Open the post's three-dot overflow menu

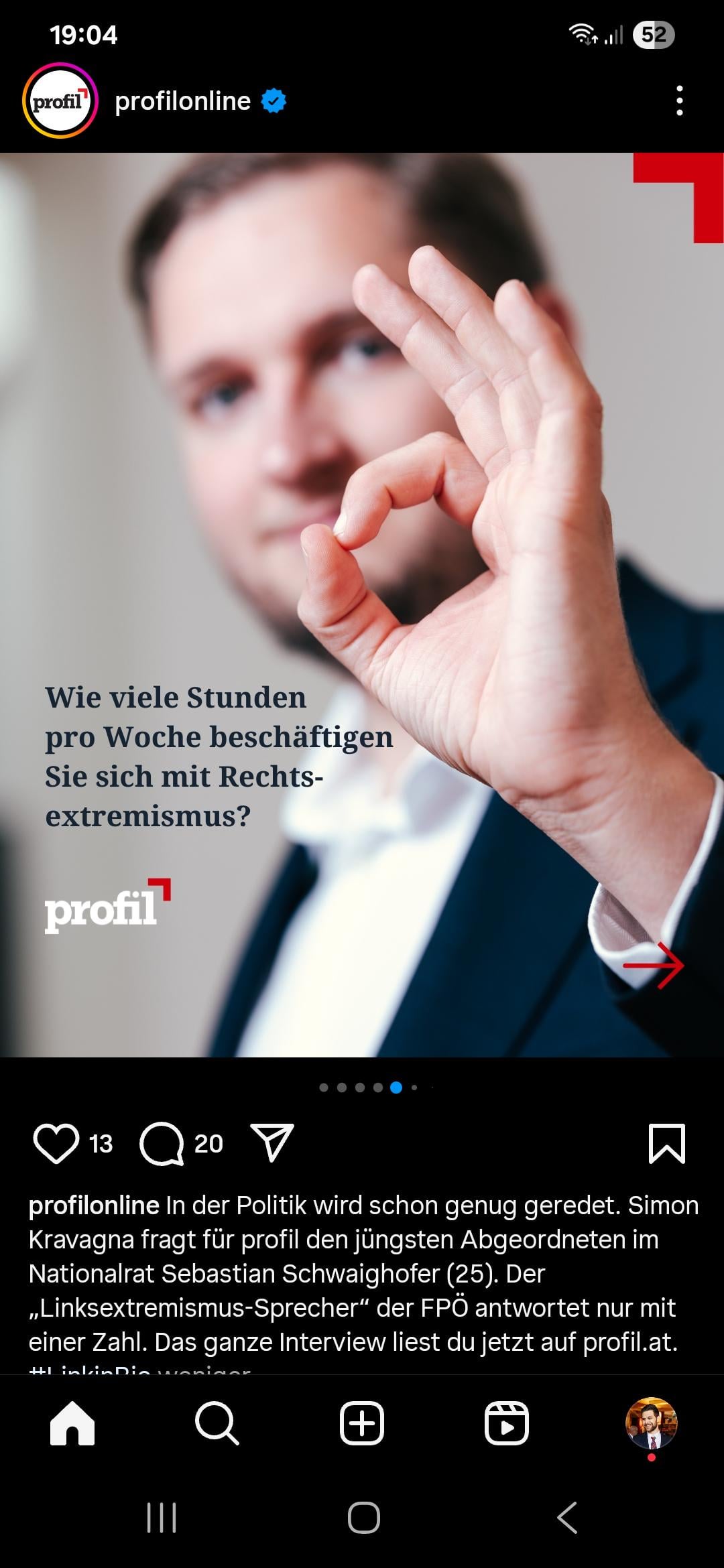[679, 101]
